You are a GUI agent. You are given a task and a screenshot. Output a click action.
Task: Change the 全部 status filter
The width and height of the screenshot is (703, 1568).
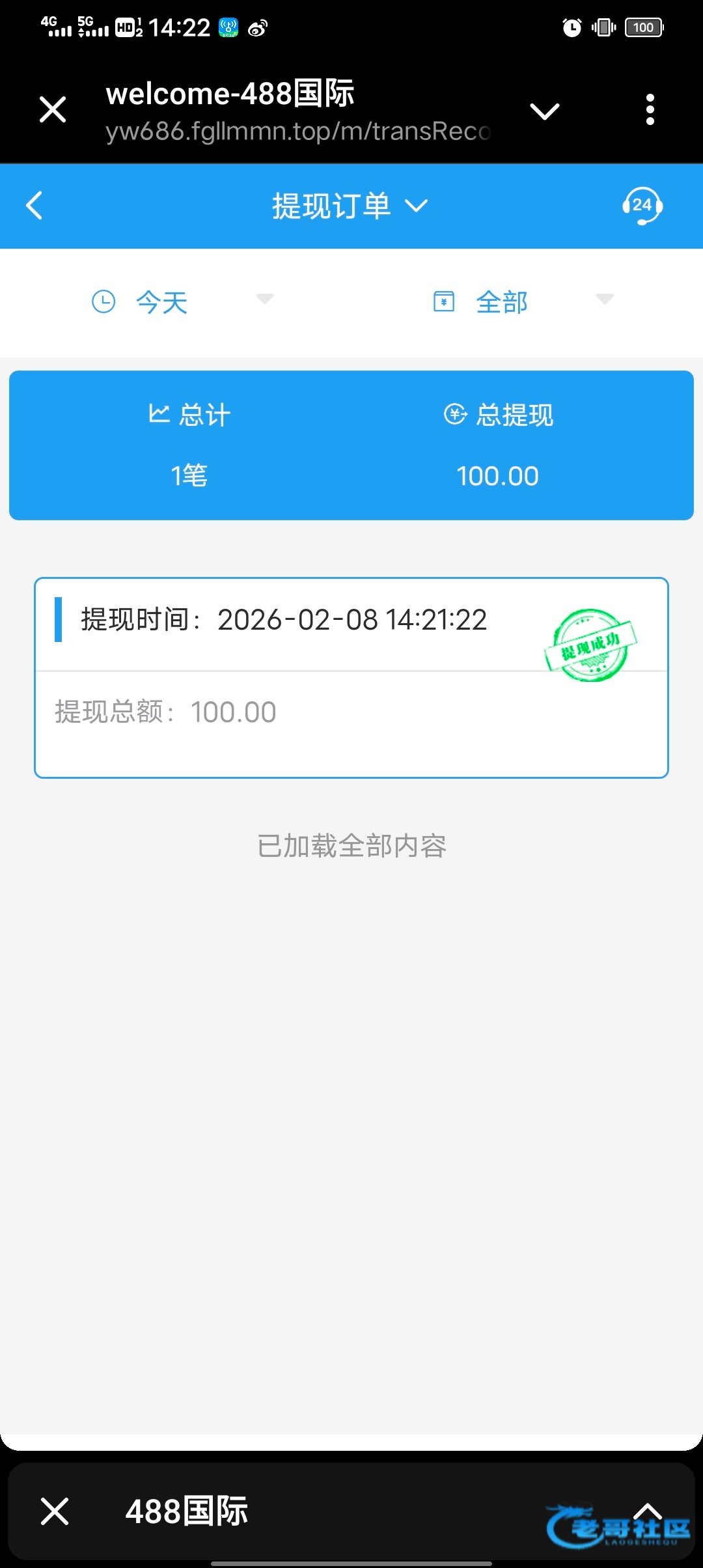point(523,302)
